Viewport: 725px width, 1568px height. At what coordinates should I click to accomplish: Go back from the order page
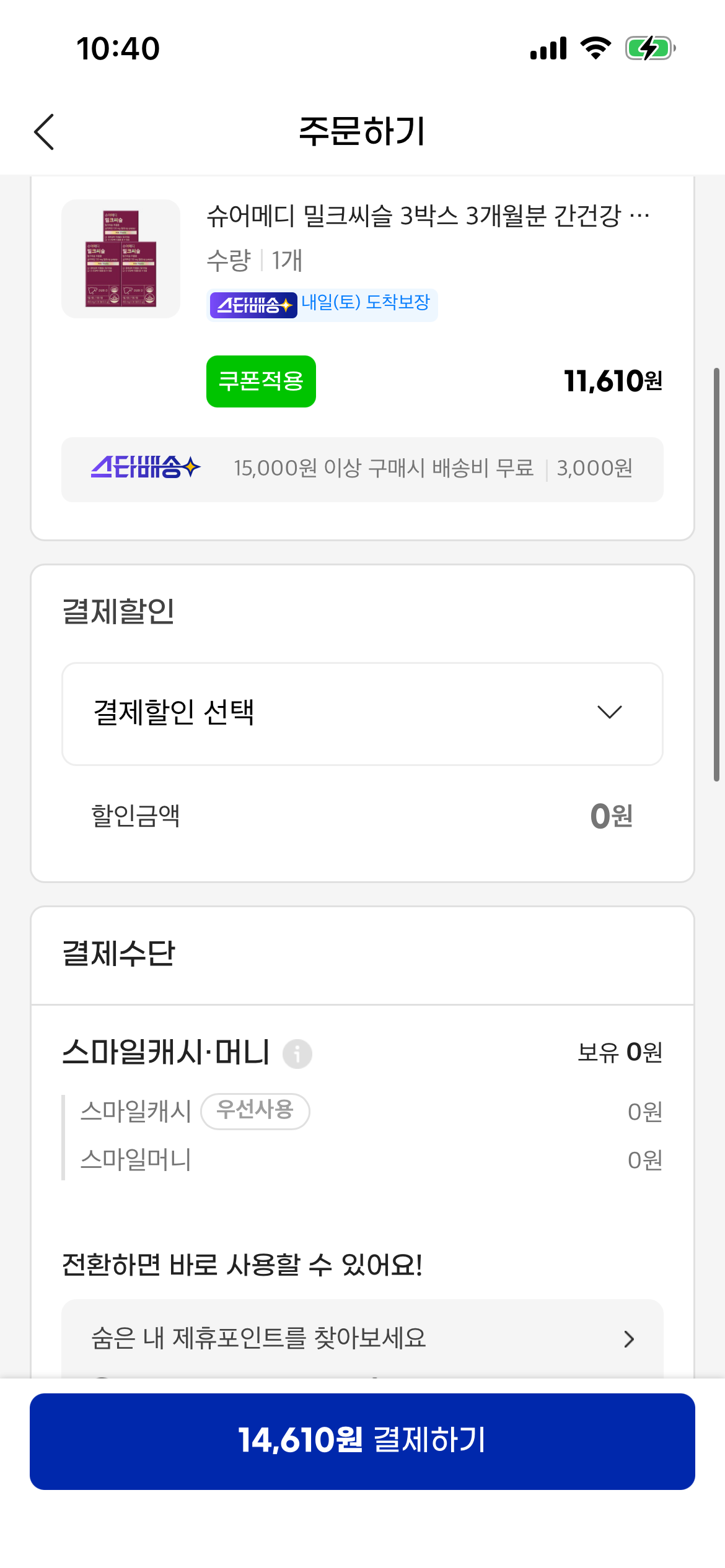point(44,131)
